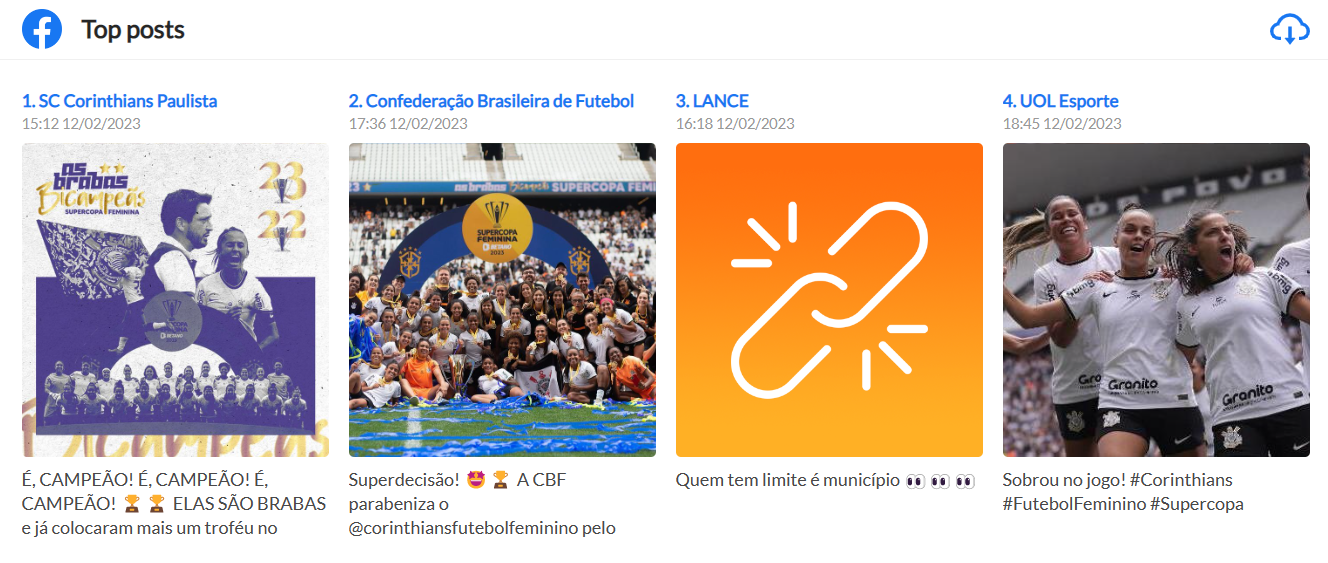
Task: View the Bicampeãs poster from Corinthians
Action: (x=175, y=300)
